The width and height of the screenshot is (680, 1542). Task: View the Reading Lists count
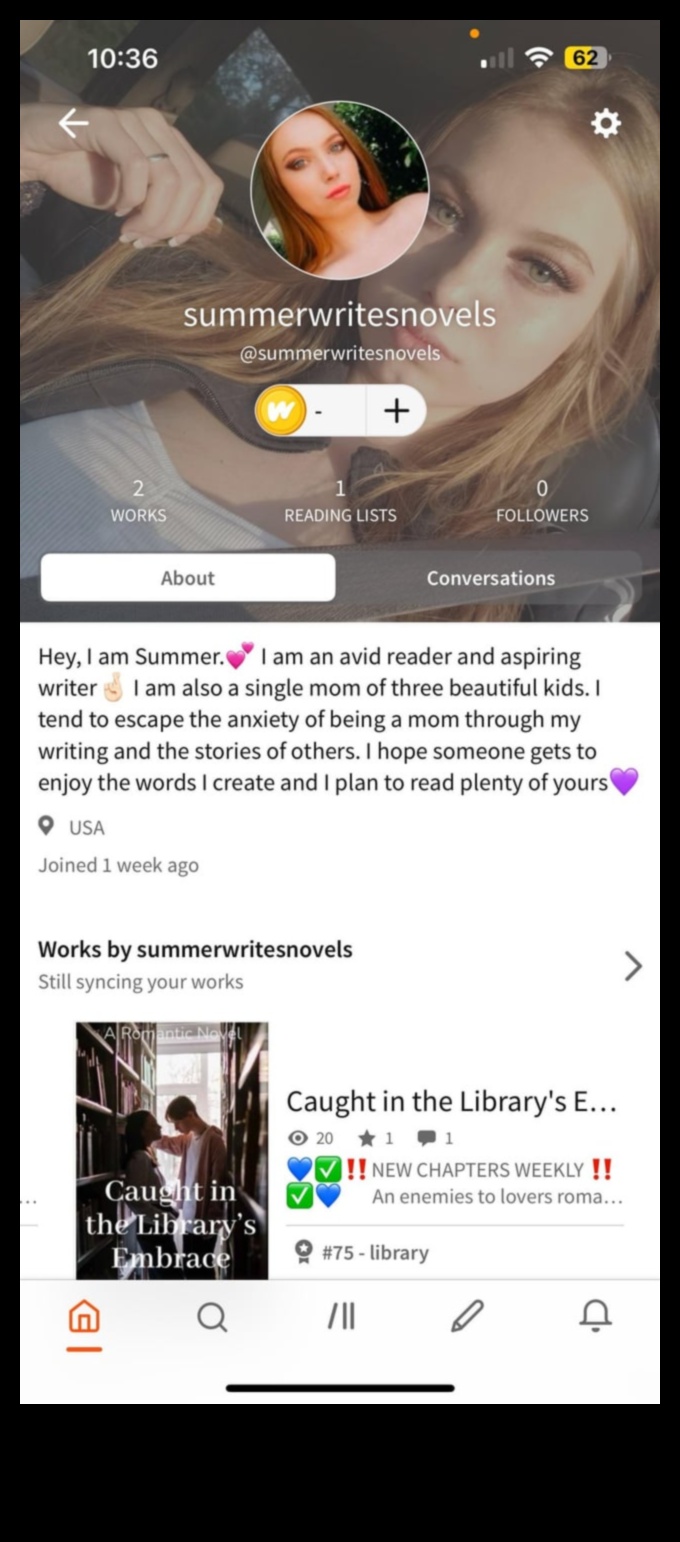(340, 502)
